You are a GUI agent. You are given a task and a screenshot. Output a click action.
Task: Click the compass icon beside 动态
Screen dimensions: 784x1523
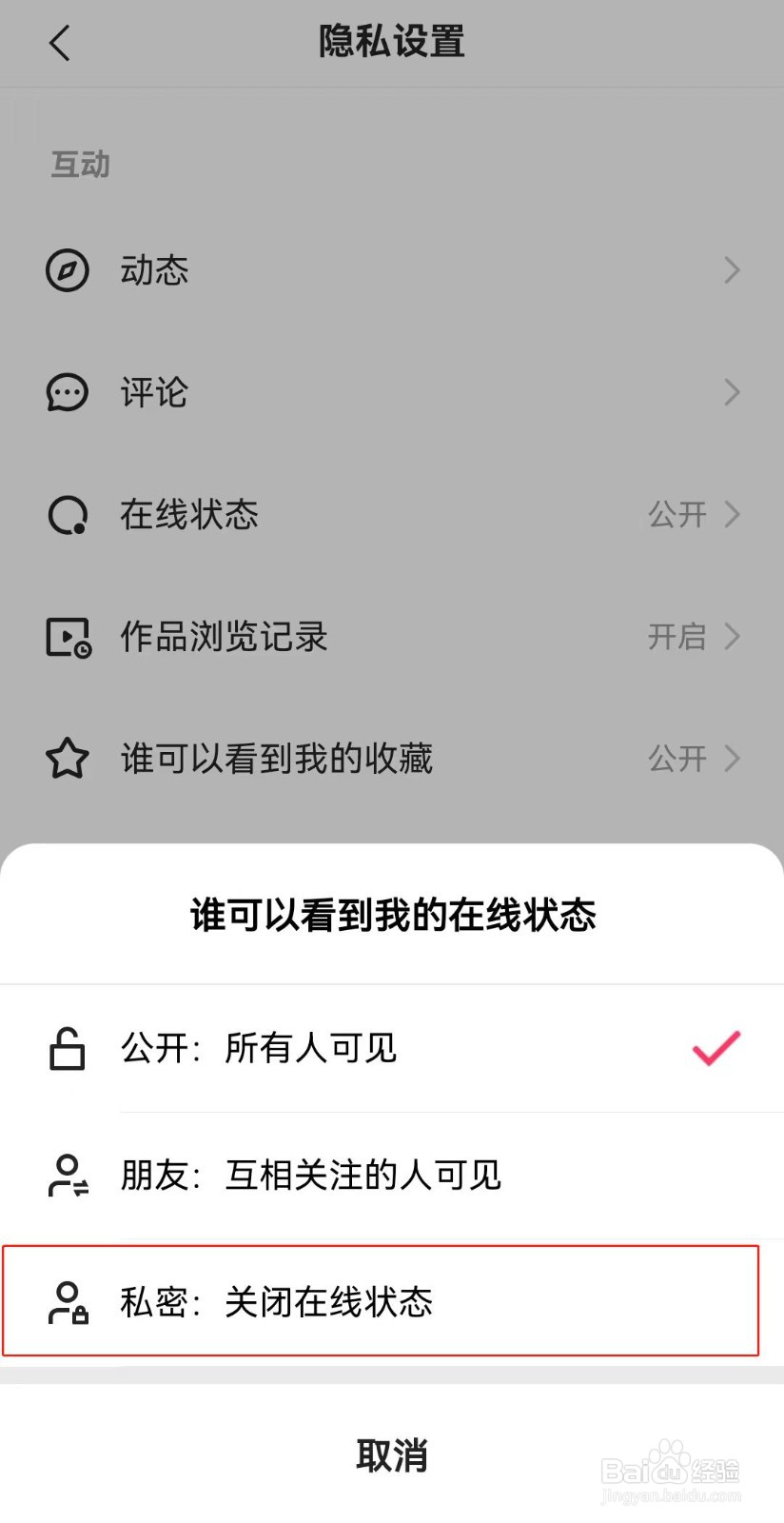[x=67, y=270]
